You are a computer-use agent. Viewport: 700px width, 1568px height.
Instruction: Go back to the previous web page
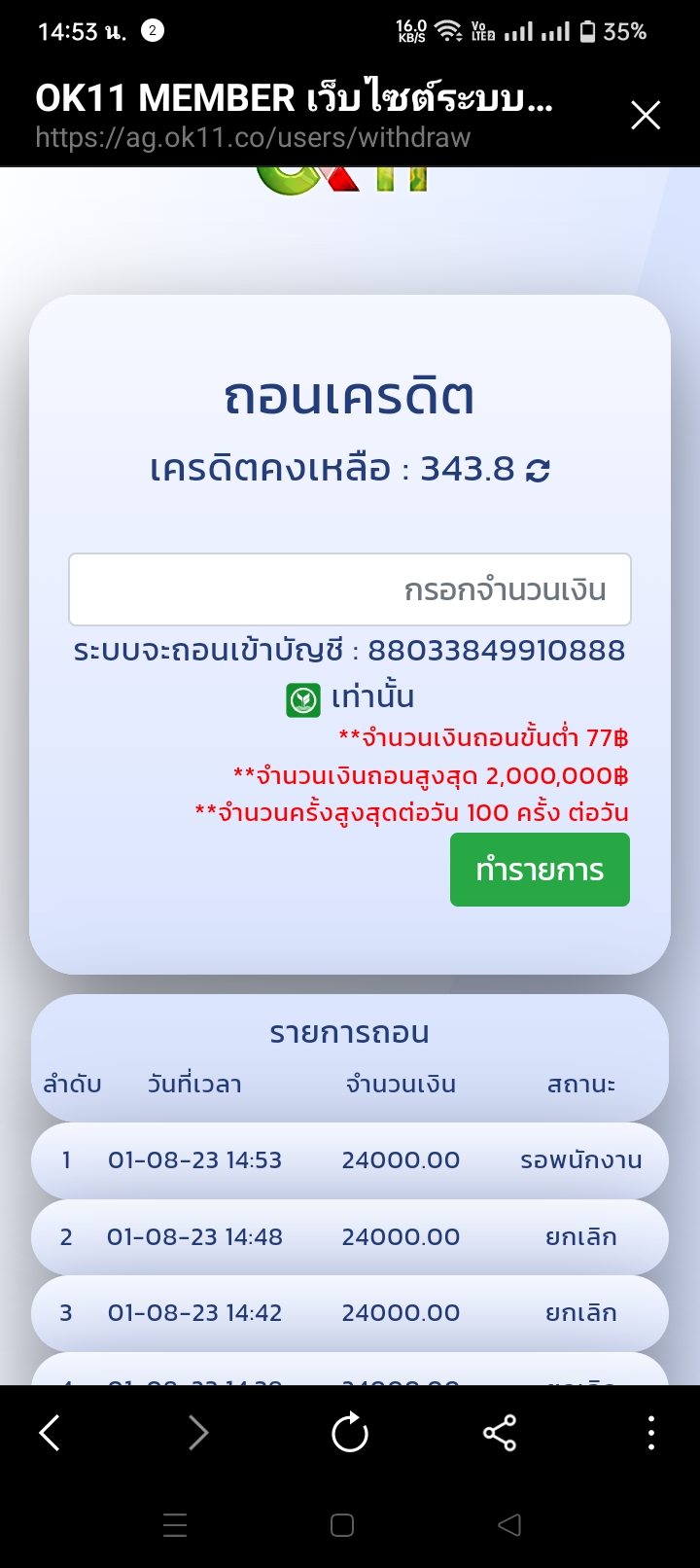pyautogui.click(x=50, y=1433)
